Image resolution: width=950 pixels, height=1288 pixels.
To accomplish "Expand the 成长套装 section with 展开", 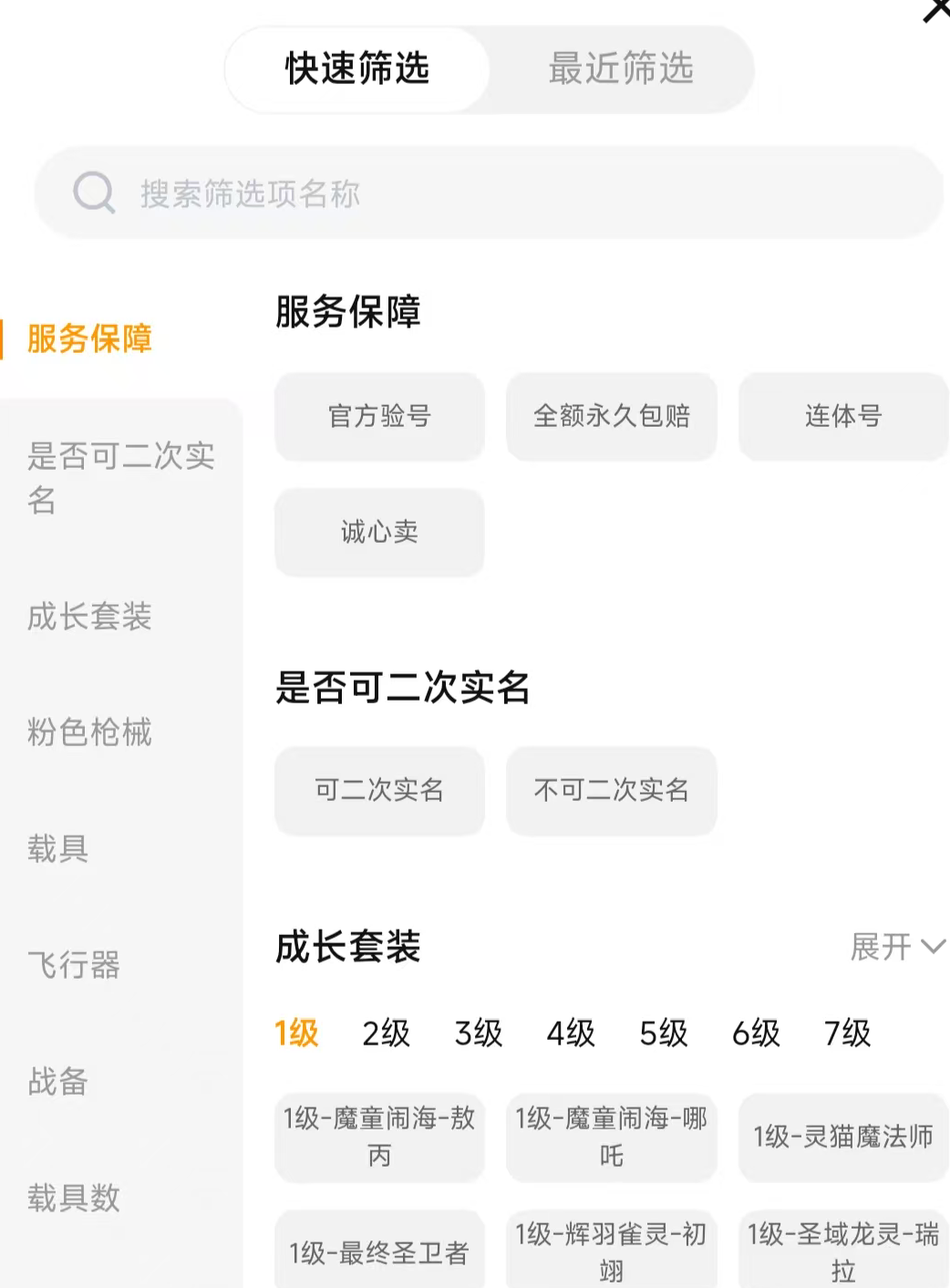I will (897, 947).
